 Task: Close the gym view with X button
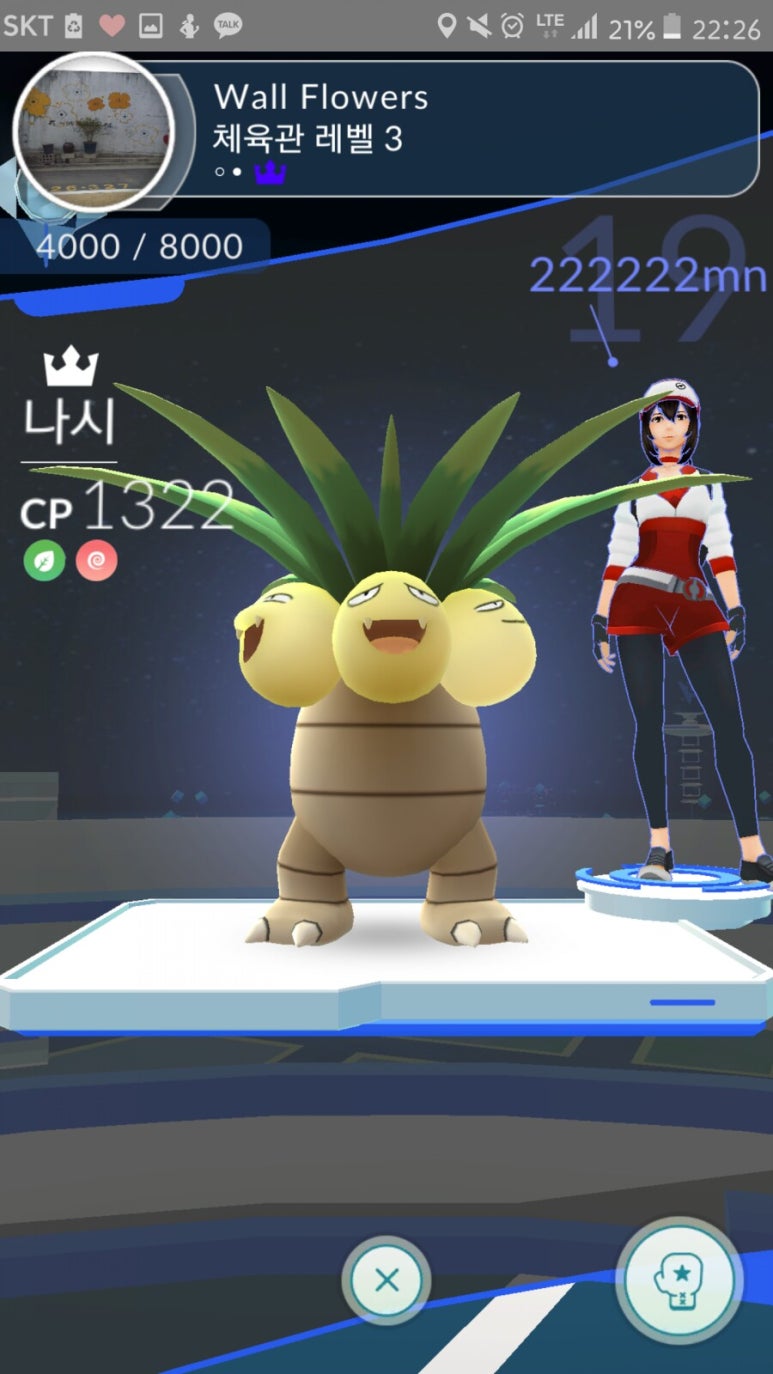point(387,1281)
